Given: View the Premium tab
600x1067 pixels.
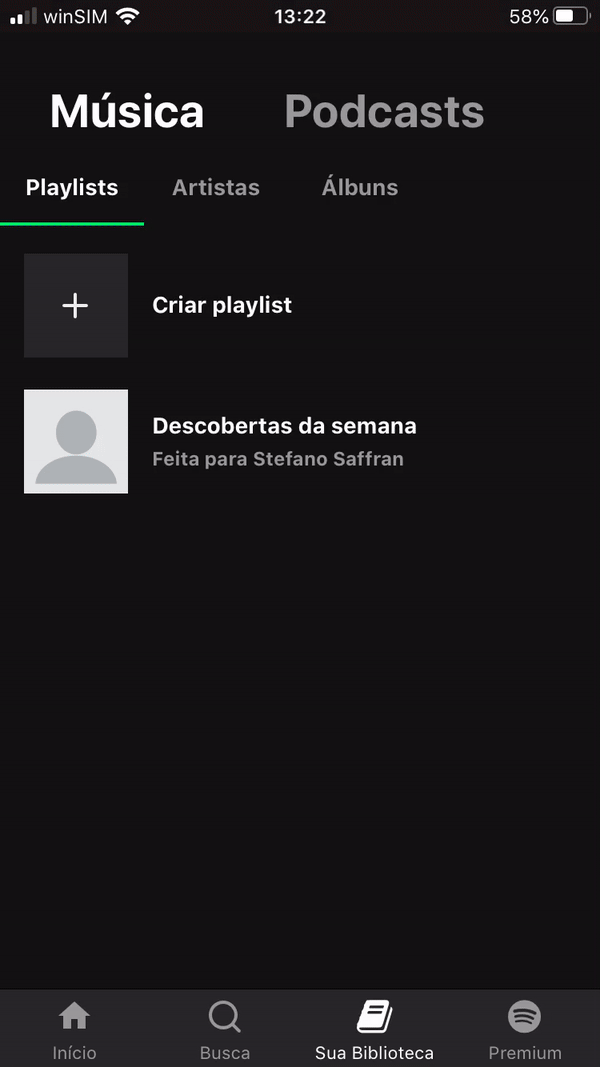Looking at the screenshot, I should click(x=525, y=1030).
